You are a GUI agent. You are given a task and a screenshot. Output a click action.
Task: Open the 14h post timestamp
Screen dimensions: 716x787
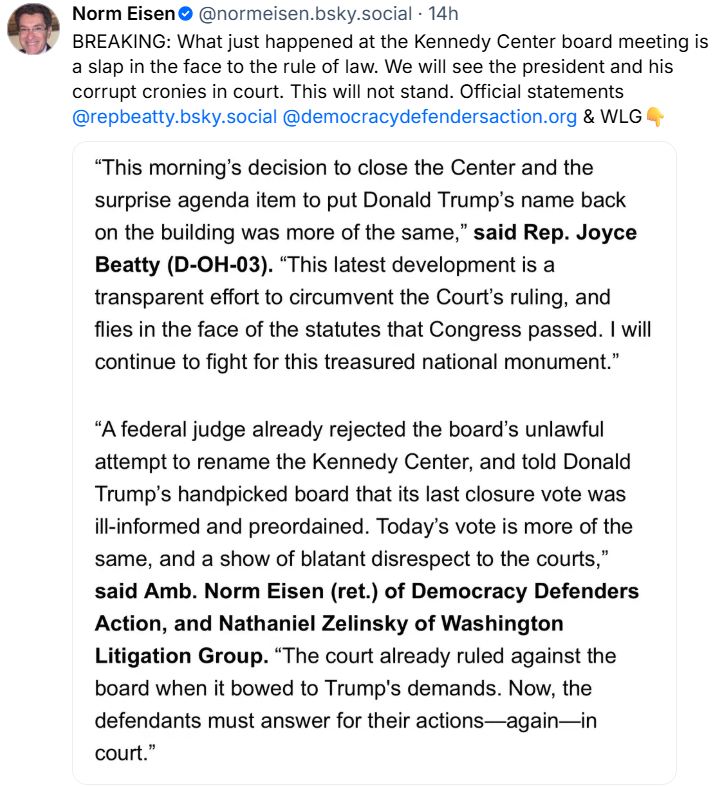[443, 14]
